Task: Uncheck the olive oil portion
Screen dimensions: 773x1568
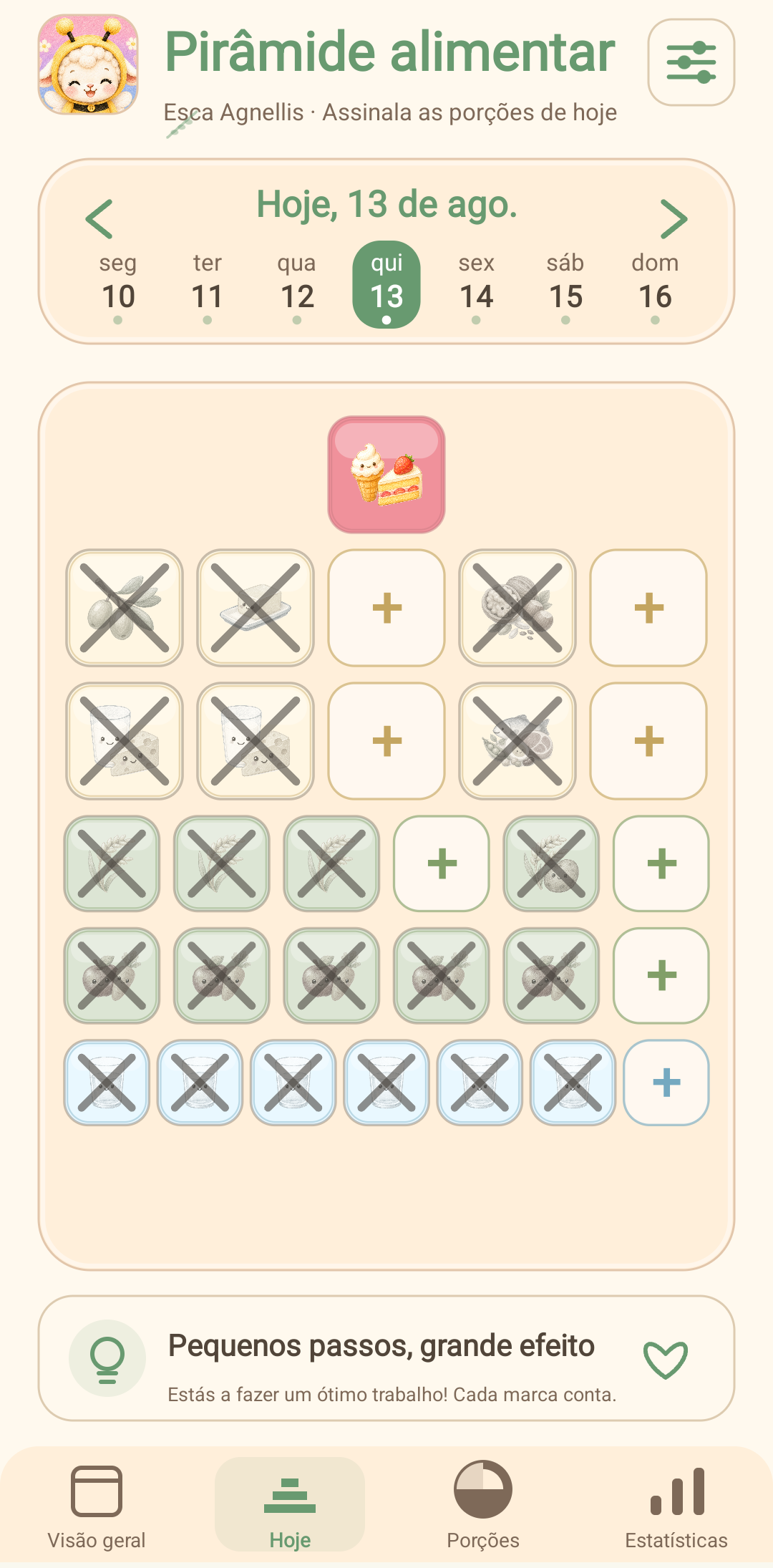Action: [125, 608]
